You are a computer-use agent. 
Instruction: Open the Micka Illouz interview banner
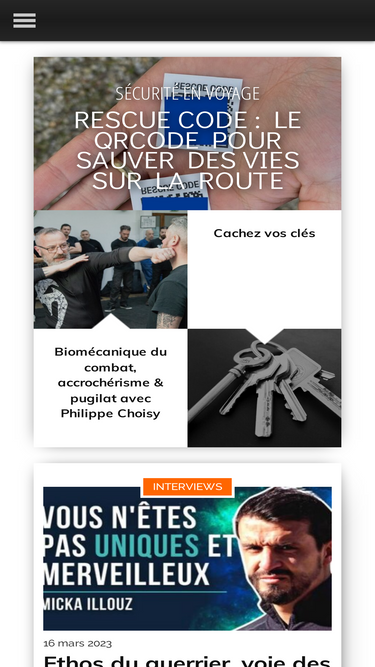pyautogui.click(x=188, y=559)
